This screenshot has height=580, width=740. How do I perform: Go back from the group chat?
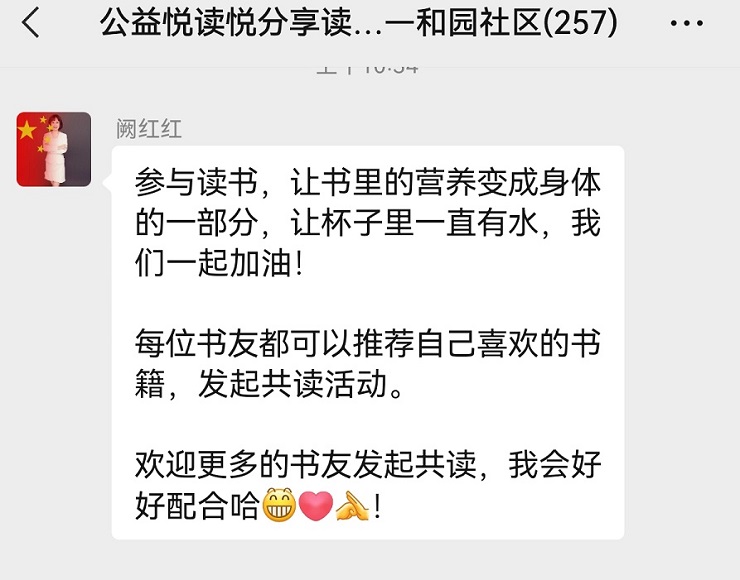tap(31, 22)
